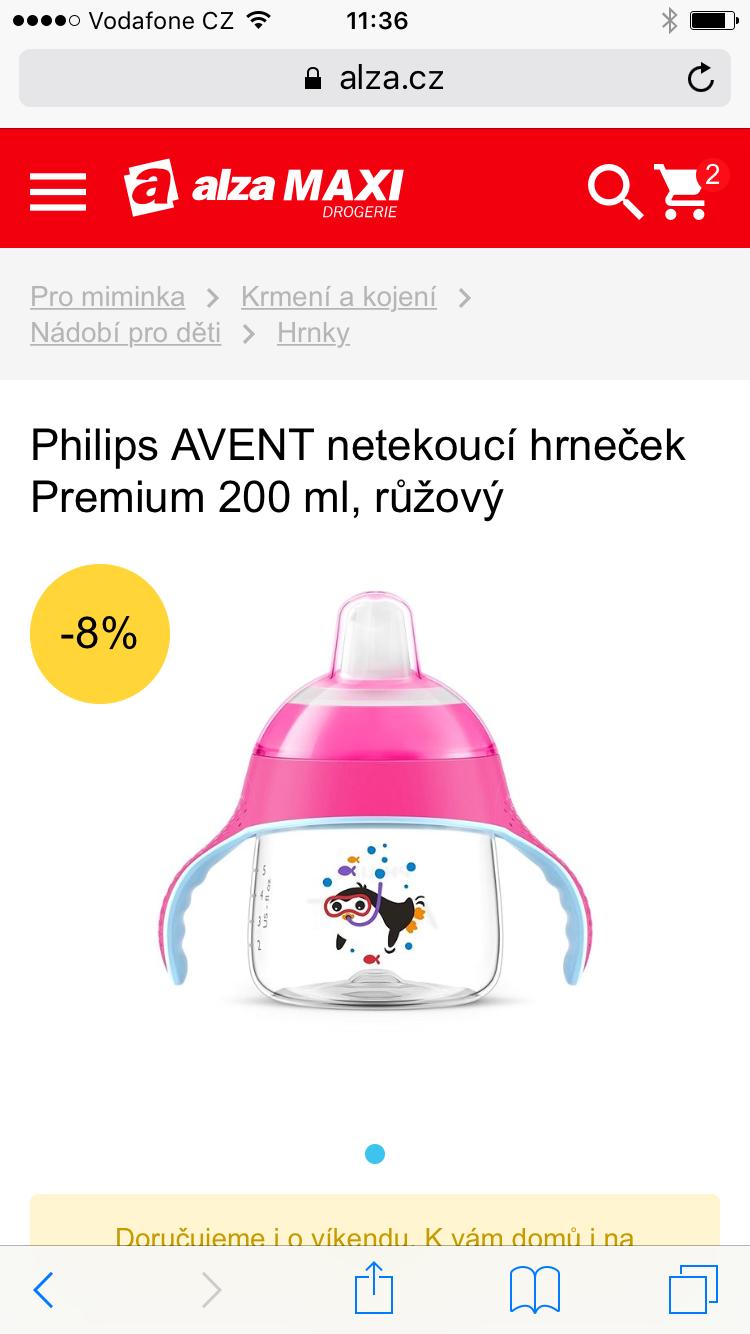
Task: Open the site search
Action: click(x=613, y=190)
